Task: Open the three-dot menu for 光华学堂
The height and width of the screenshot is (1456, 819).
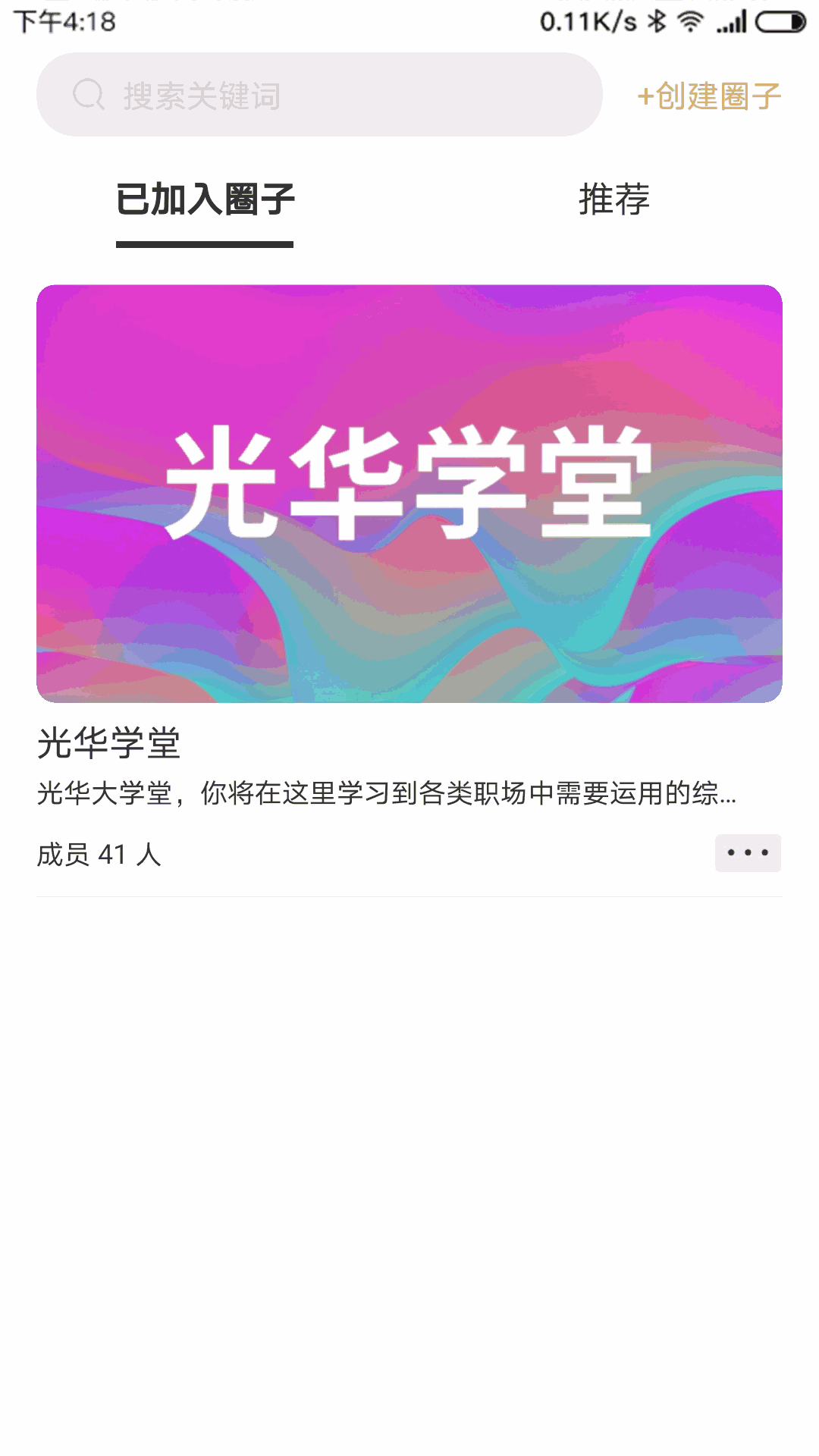Action: coord(748,853)
